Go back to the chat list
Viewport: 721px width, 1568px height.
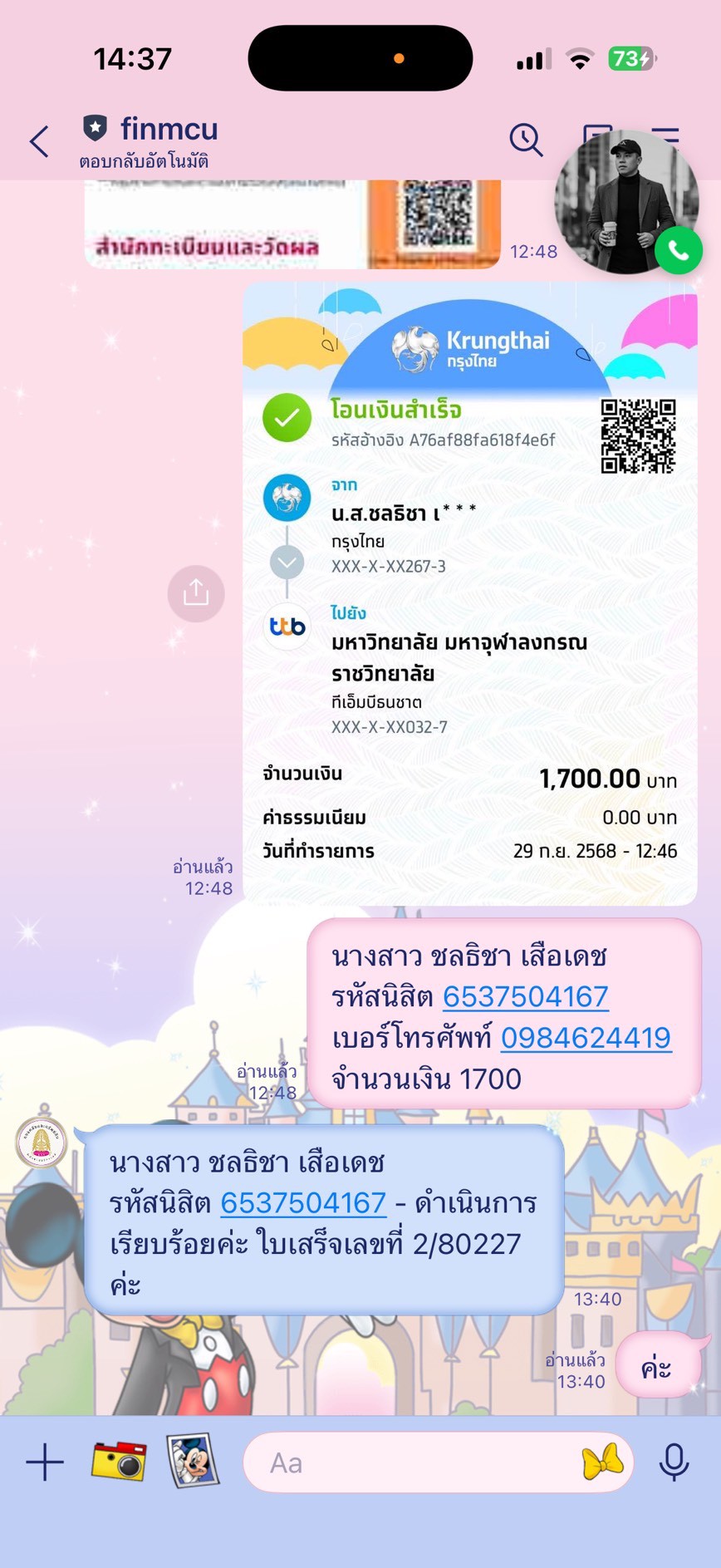(39, 141)
